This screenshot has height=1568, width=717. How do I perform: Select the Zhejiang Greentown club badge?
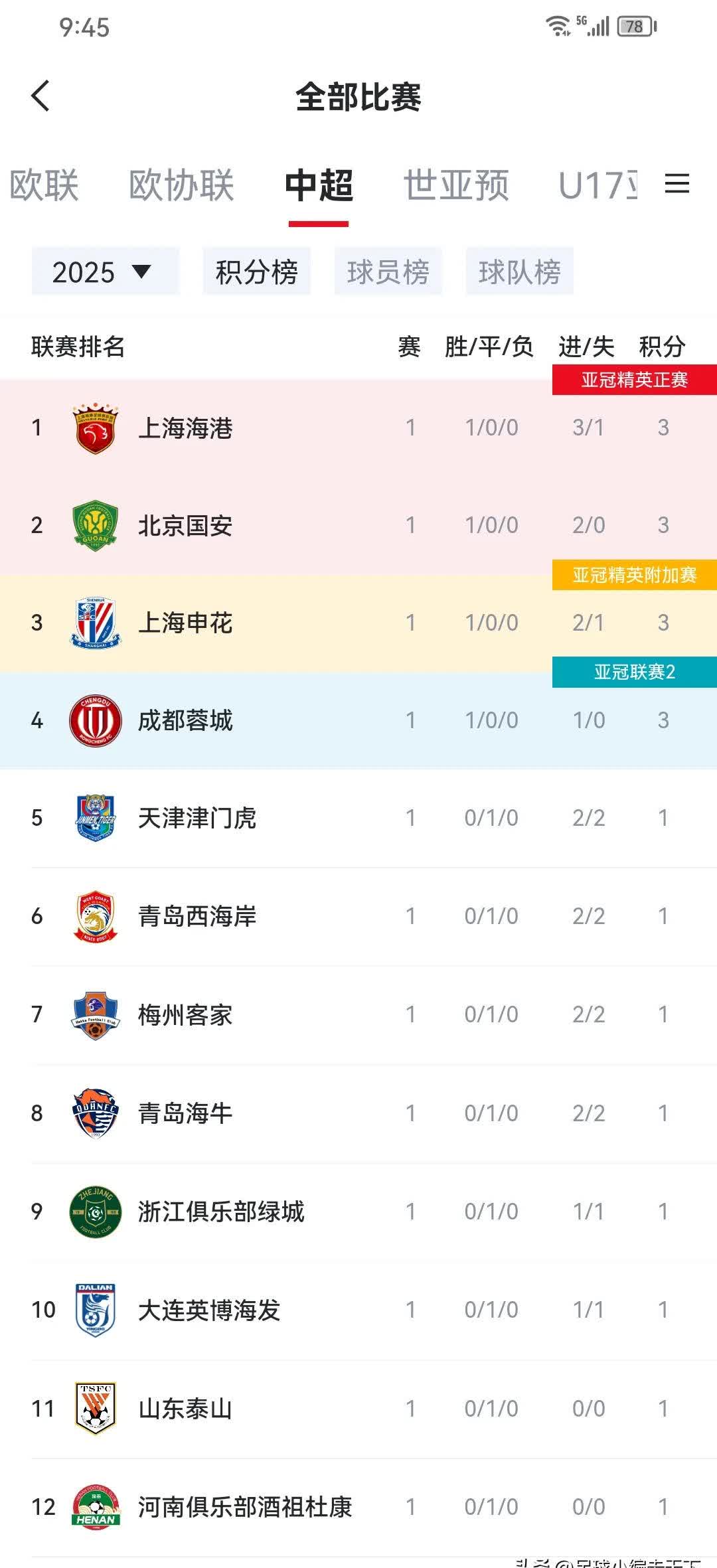[x=93, y=1211]
